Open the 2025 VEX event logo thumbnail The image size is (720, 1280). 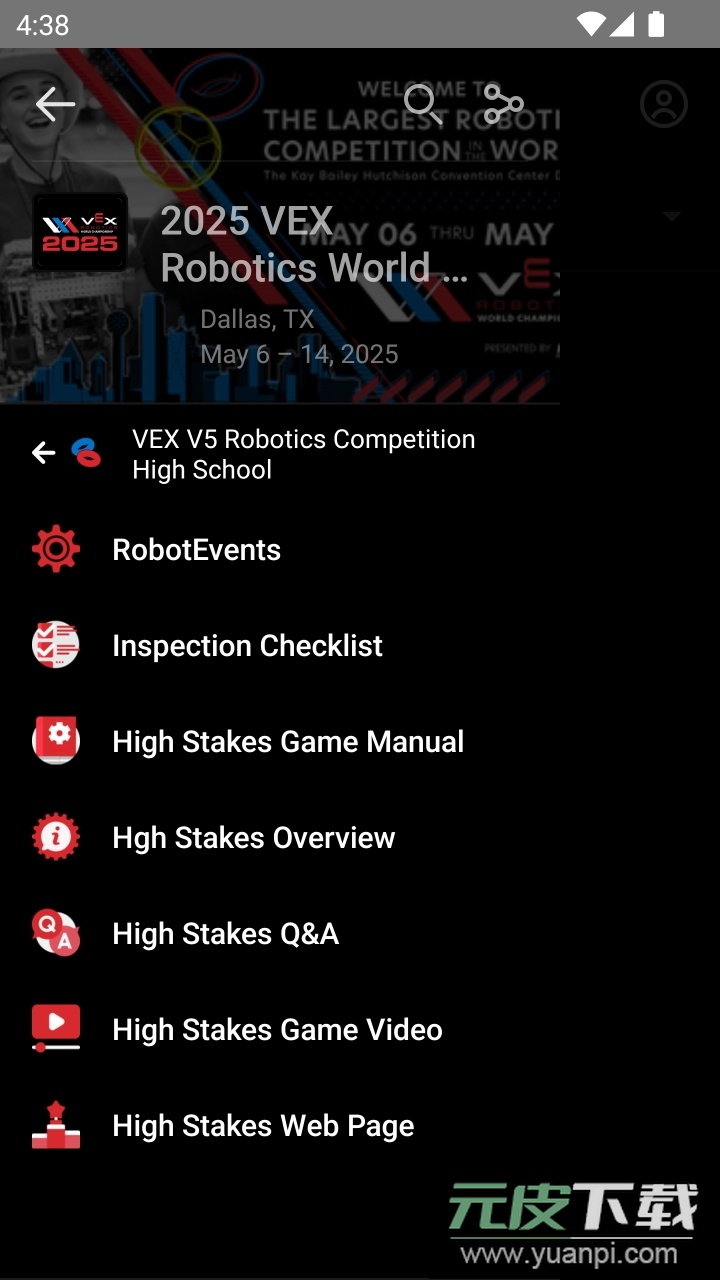pos(80,231)
